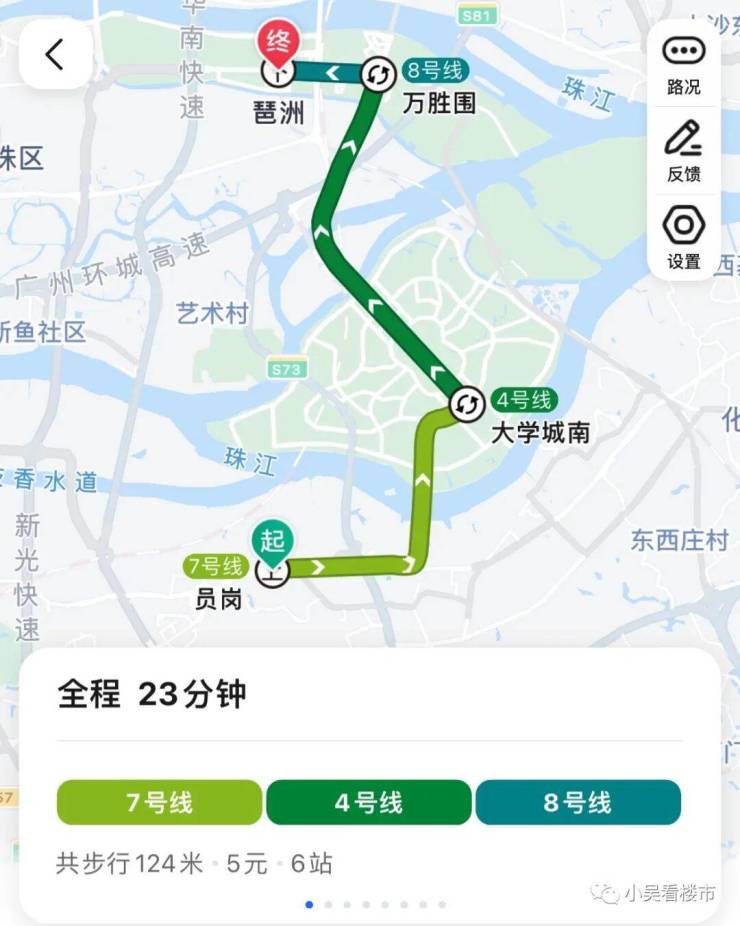Open 设置 settings
Image resolution: width=740 pixels, height=926 pixels.
(x=684, y=236)
